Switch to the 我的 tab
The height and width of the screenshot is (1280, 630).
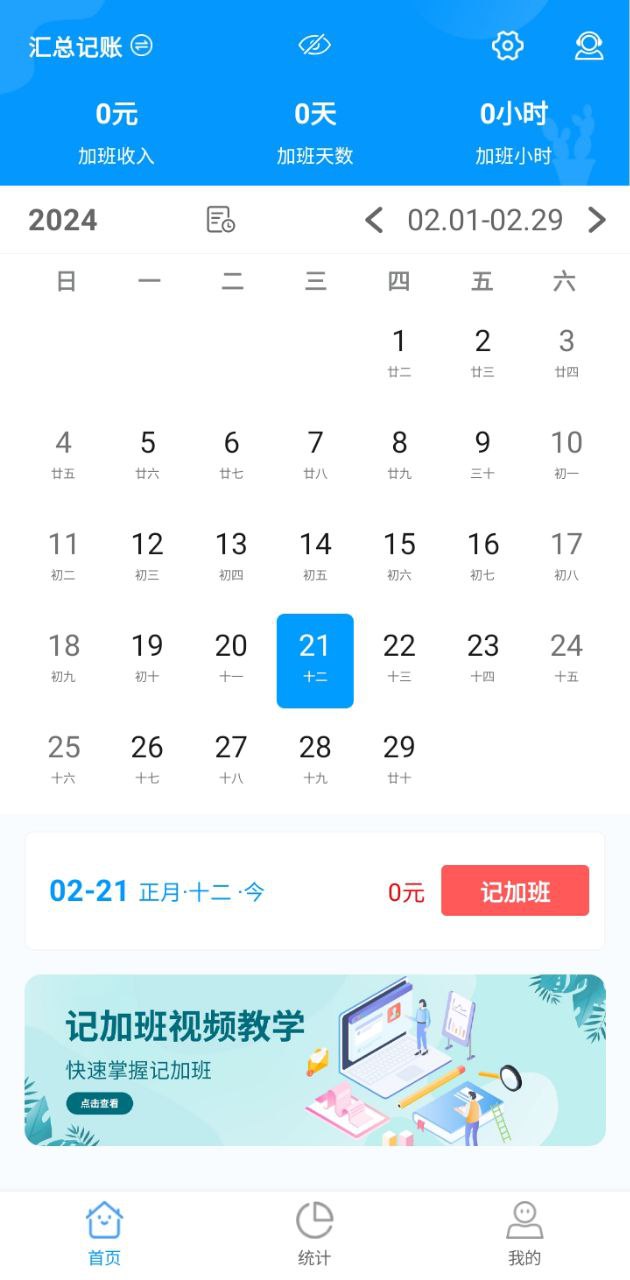click(x=524, y=1234)
